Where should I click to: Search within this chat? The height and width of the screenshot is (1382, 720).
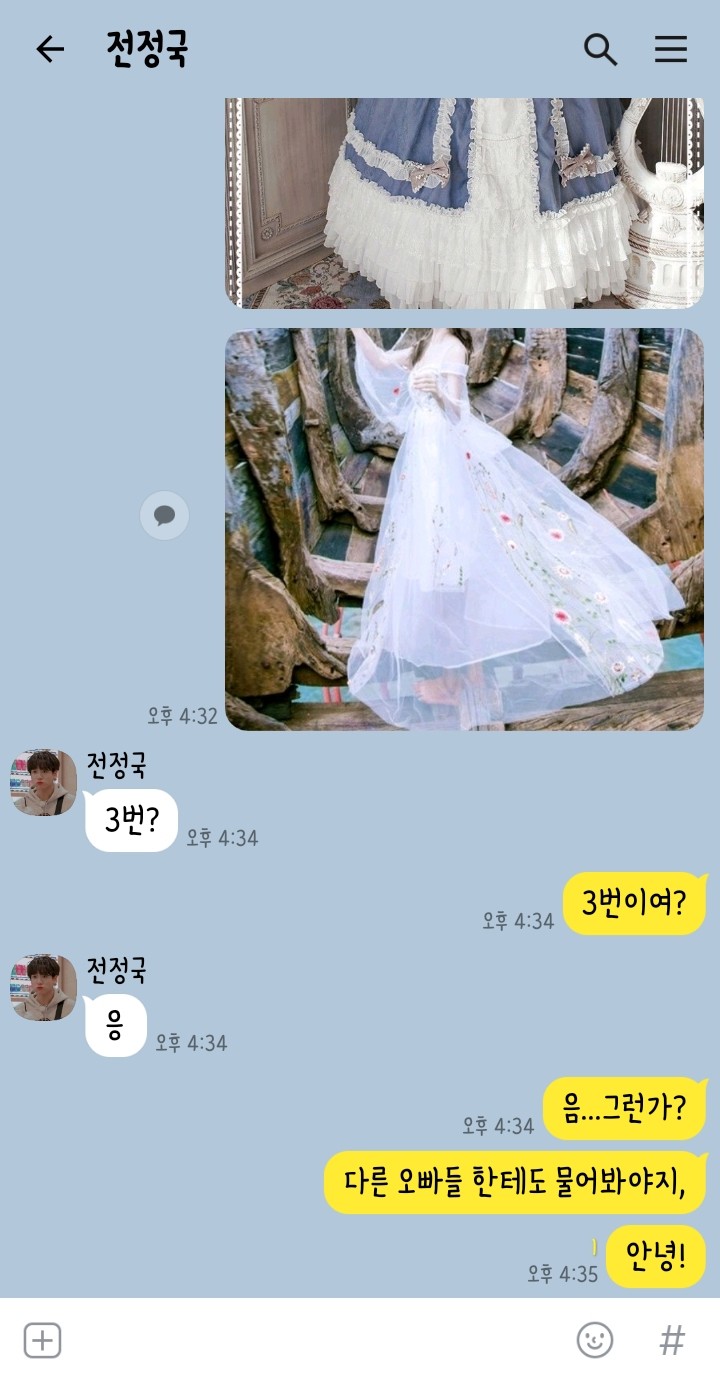pyautogui.click(x=600, y=49)
